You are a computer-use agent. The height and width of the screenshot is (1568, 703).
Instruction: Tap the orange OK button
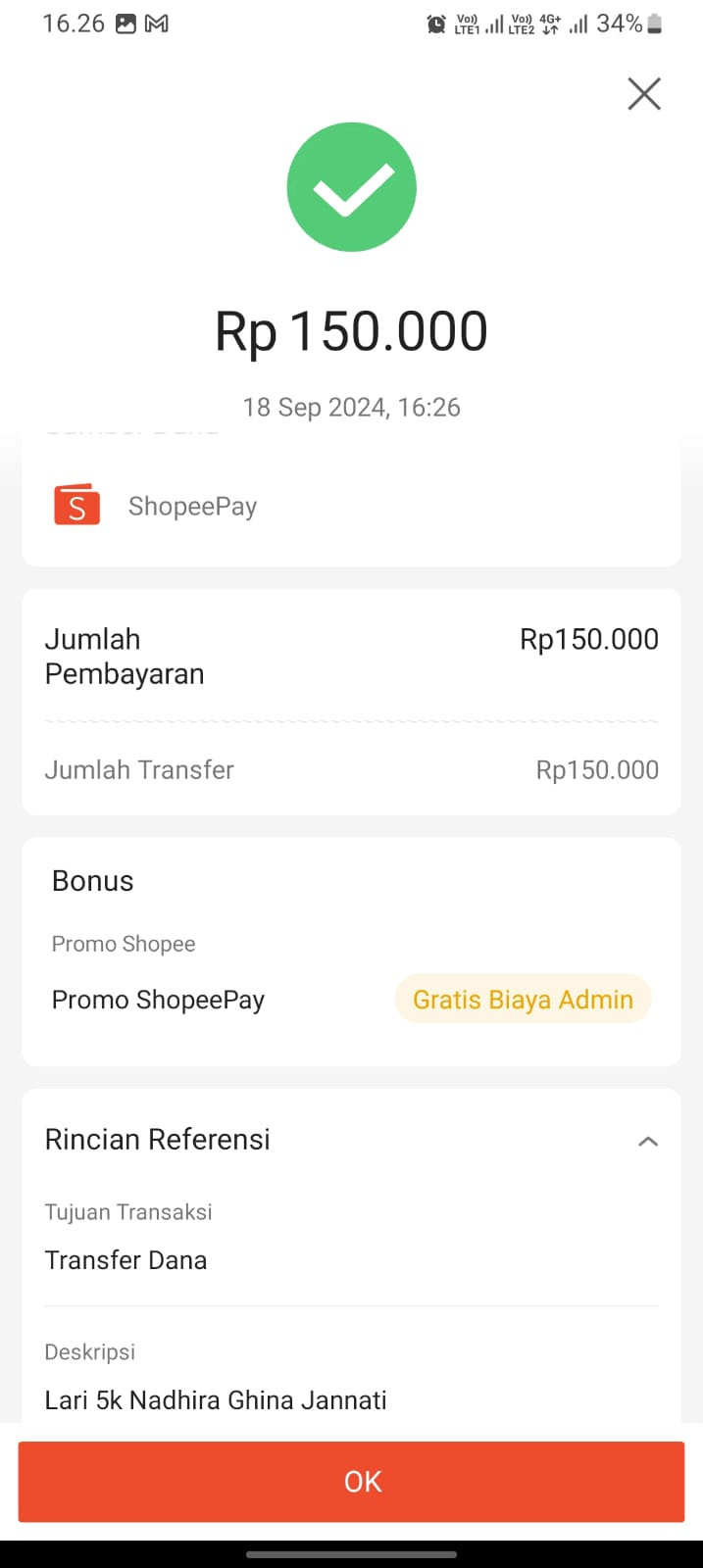pyautogui.click(x=351, y=1481)
